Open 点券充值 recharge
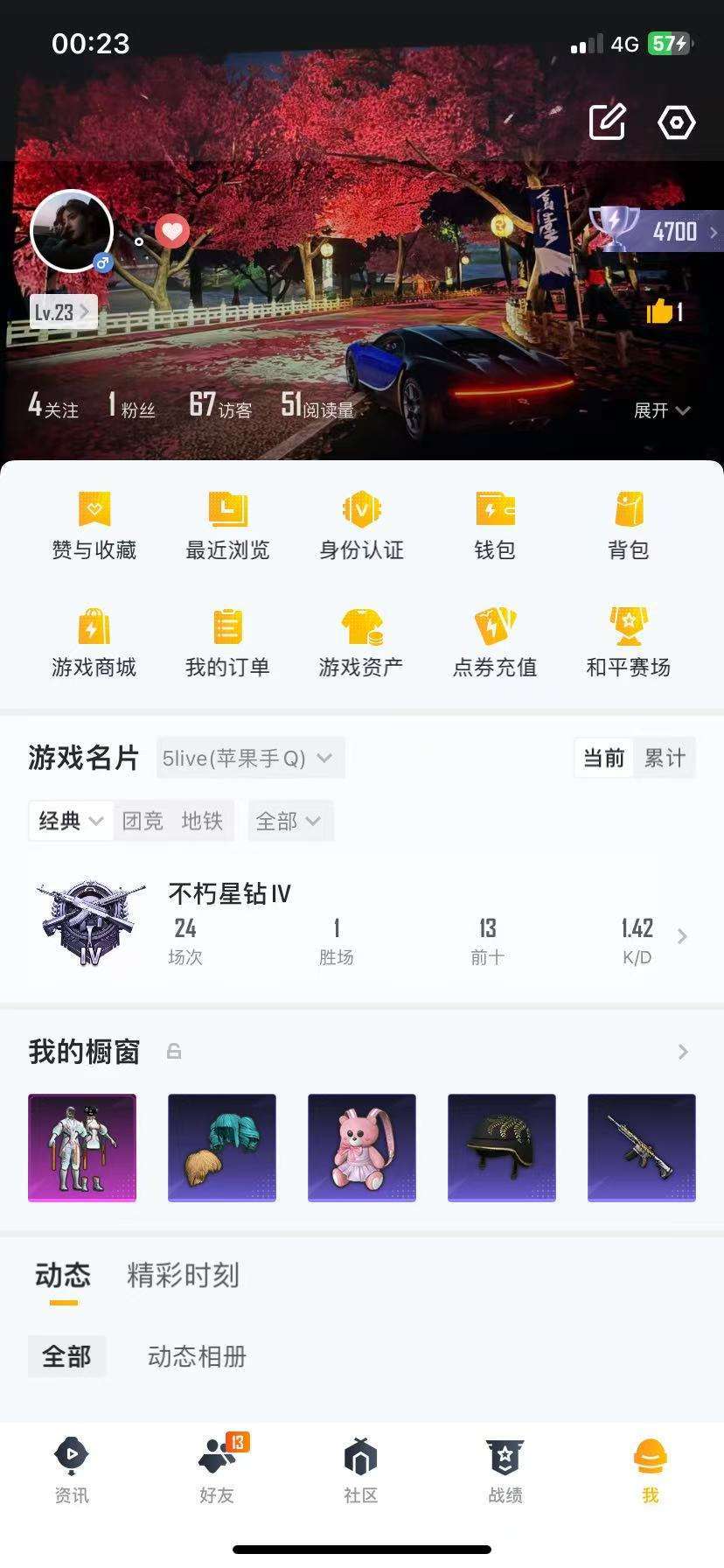 click(x=495, y=643)
